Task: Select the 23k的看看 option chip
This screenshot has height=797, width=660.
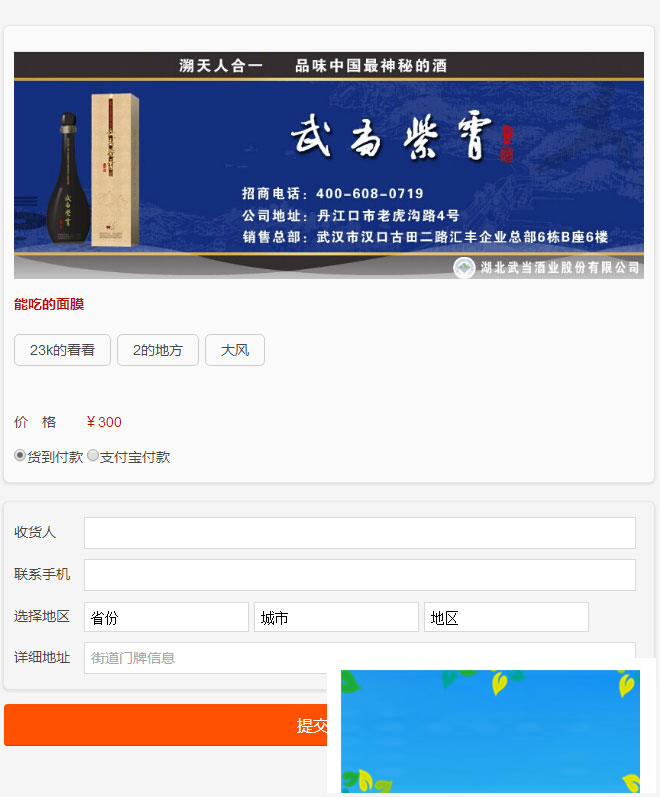Action: pyautogui.click(x=62, y=350)
